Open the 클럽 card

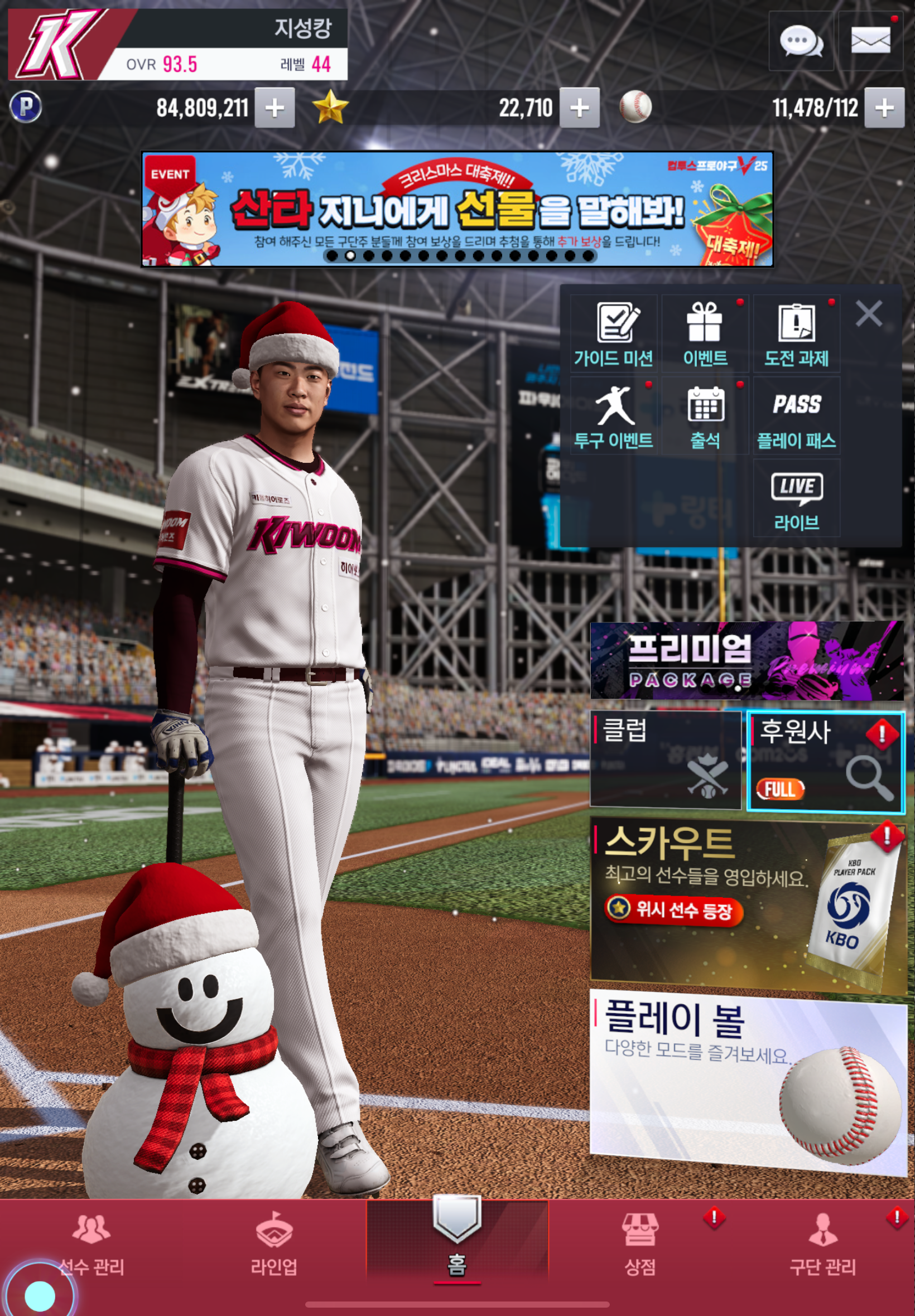(x=665, y=759)
